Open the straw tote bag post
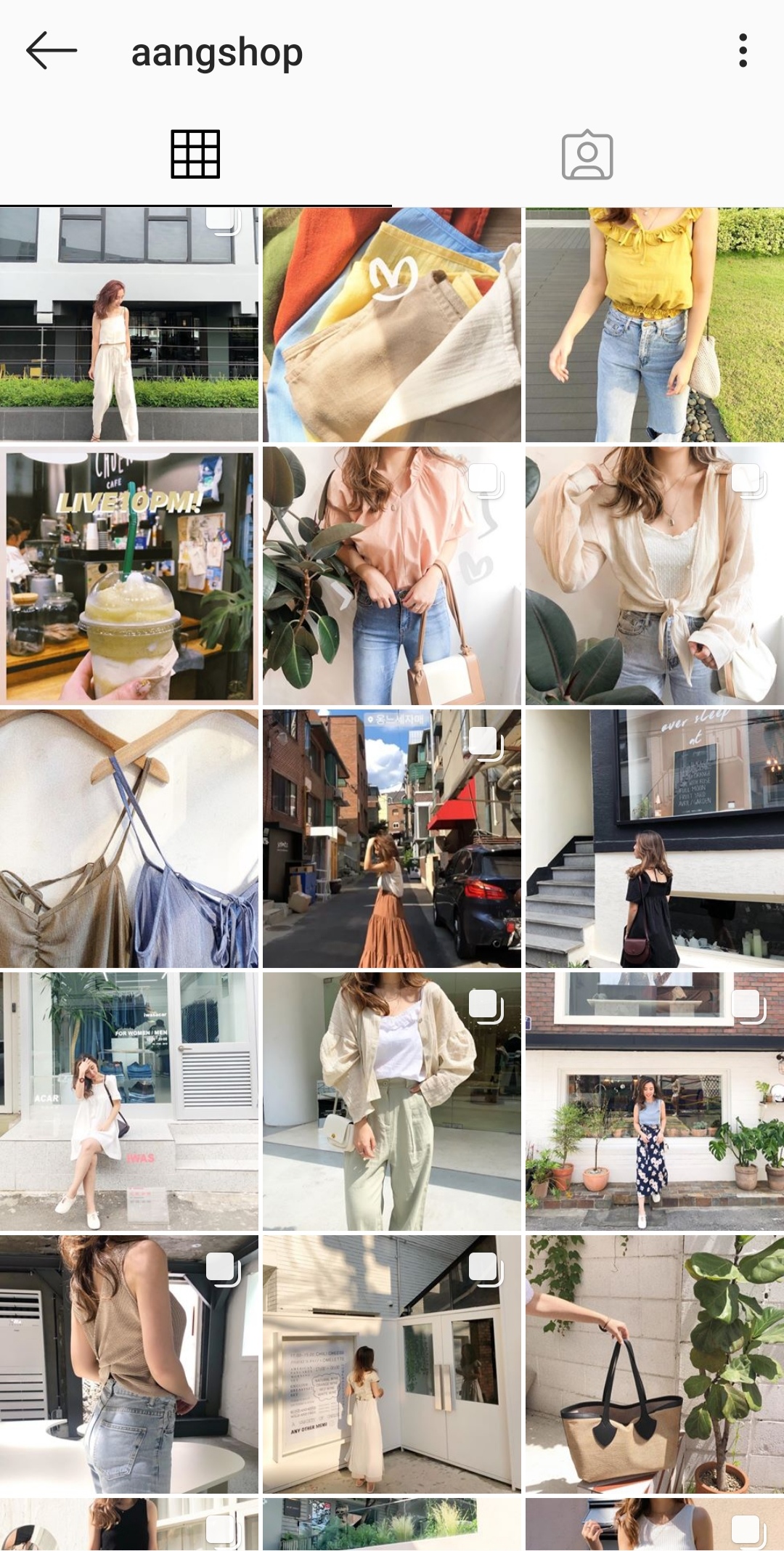784x1551 pixels. (x=654, y=1364)
